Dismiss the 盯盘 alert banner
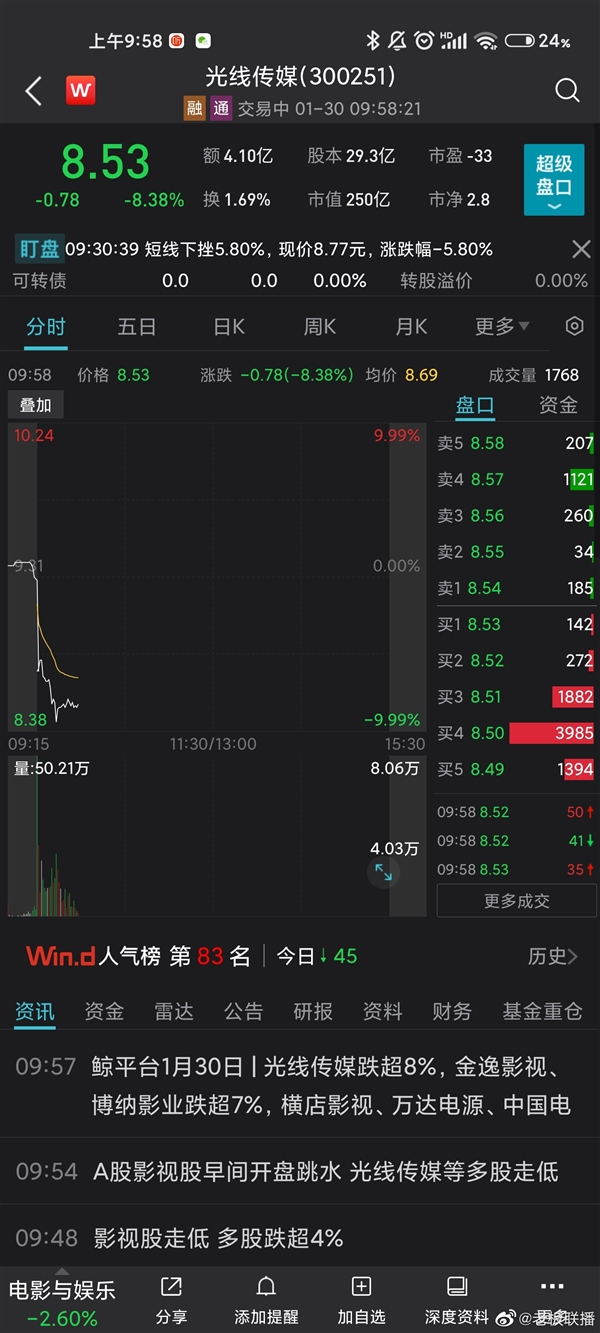Viewport: 600px width, 1333px height. point(581,249)
